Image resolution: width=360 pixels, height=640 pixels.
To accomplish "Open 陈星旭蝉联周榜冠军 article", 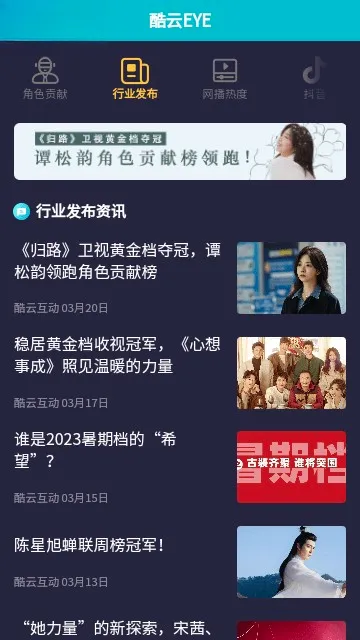I will pyautogui.click(x=180, y=562).
